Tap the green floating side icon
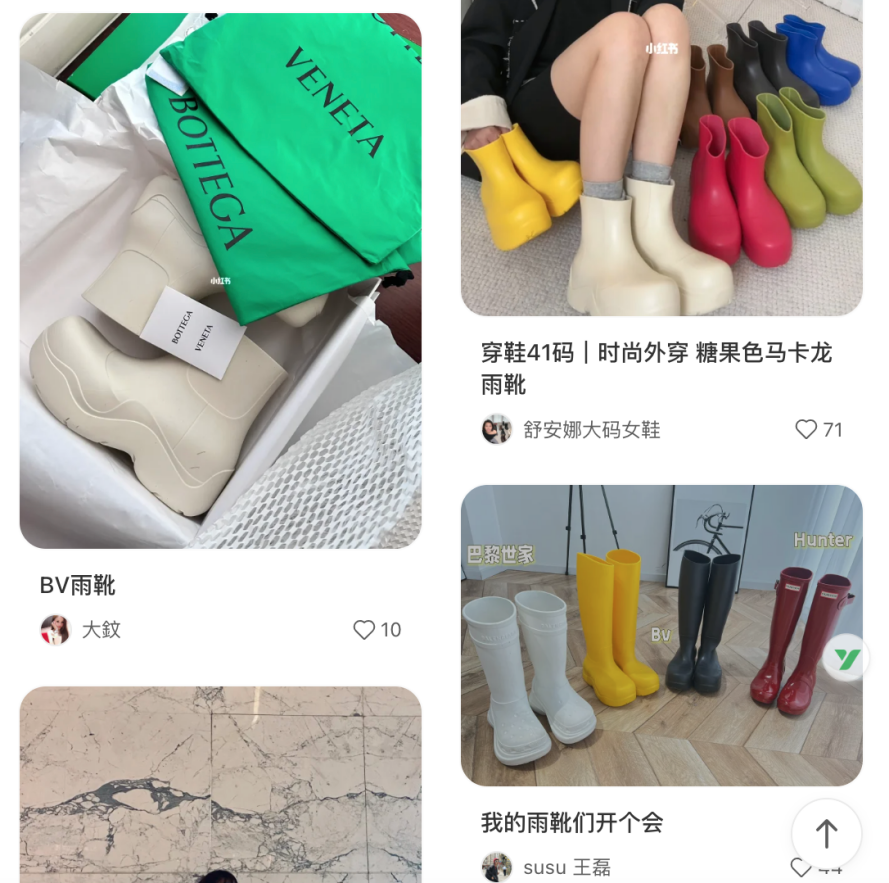This screenshot has height=883, width=889. [846, 659]
